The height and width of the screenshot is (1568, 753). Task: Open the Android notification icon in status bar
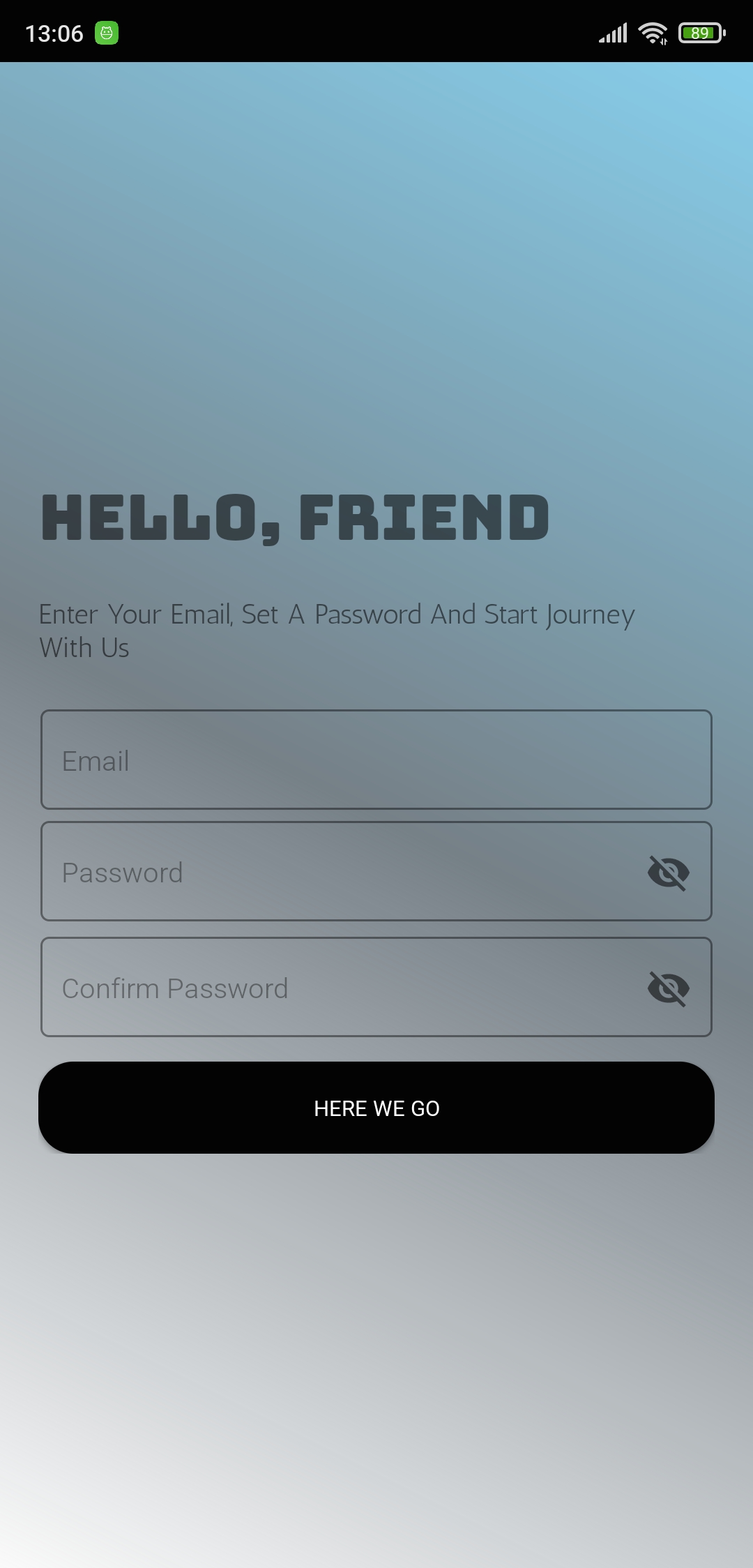(106, 32)
